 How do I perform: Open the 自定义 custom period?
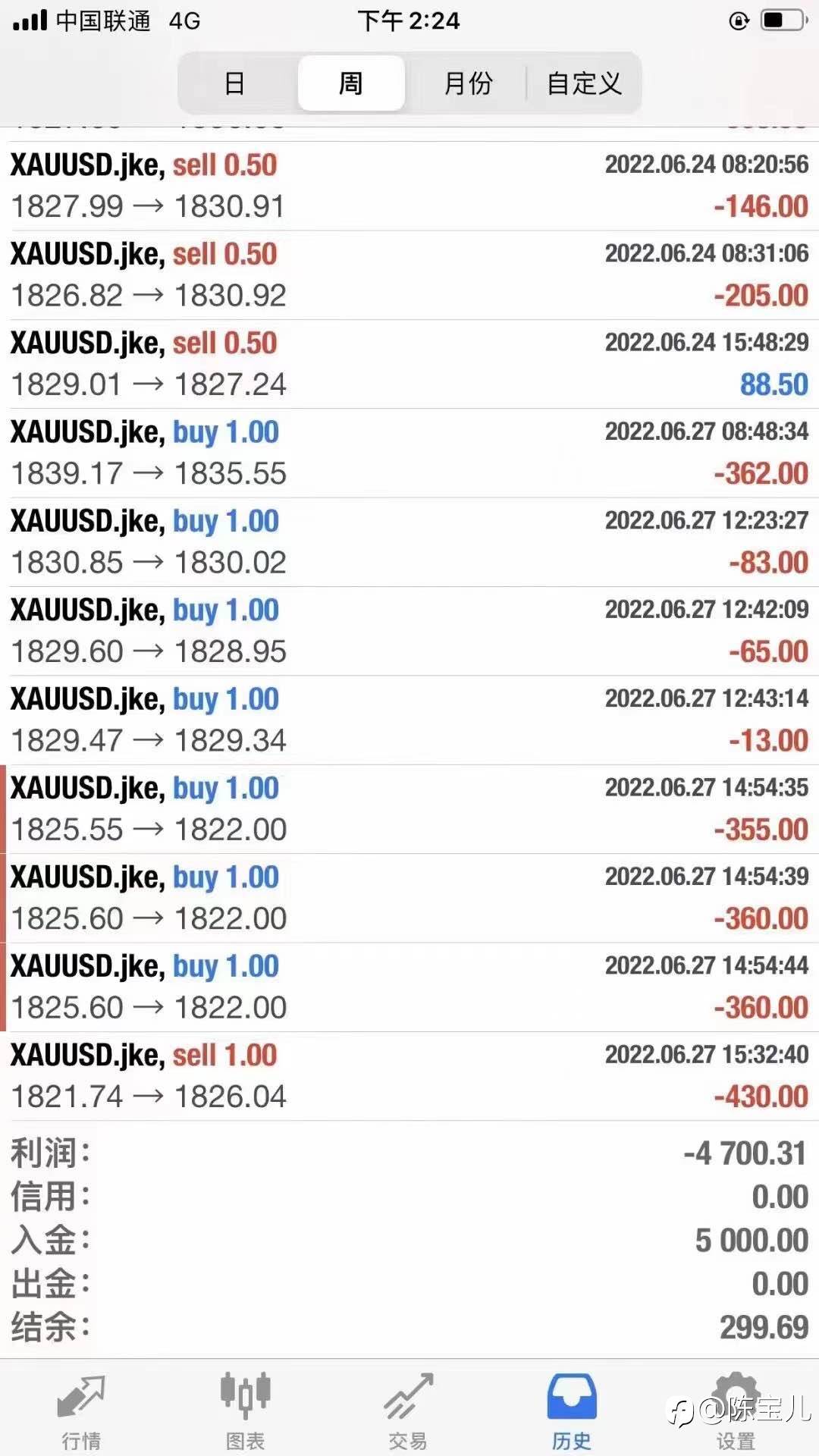(584, 83)
